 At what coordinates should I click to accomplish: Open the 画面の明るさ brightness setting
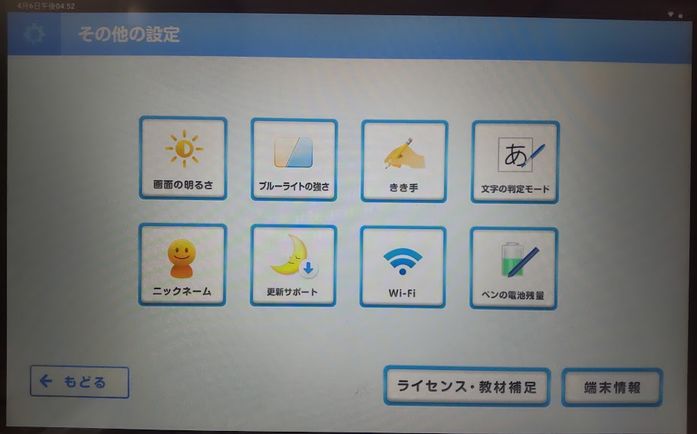183,159
